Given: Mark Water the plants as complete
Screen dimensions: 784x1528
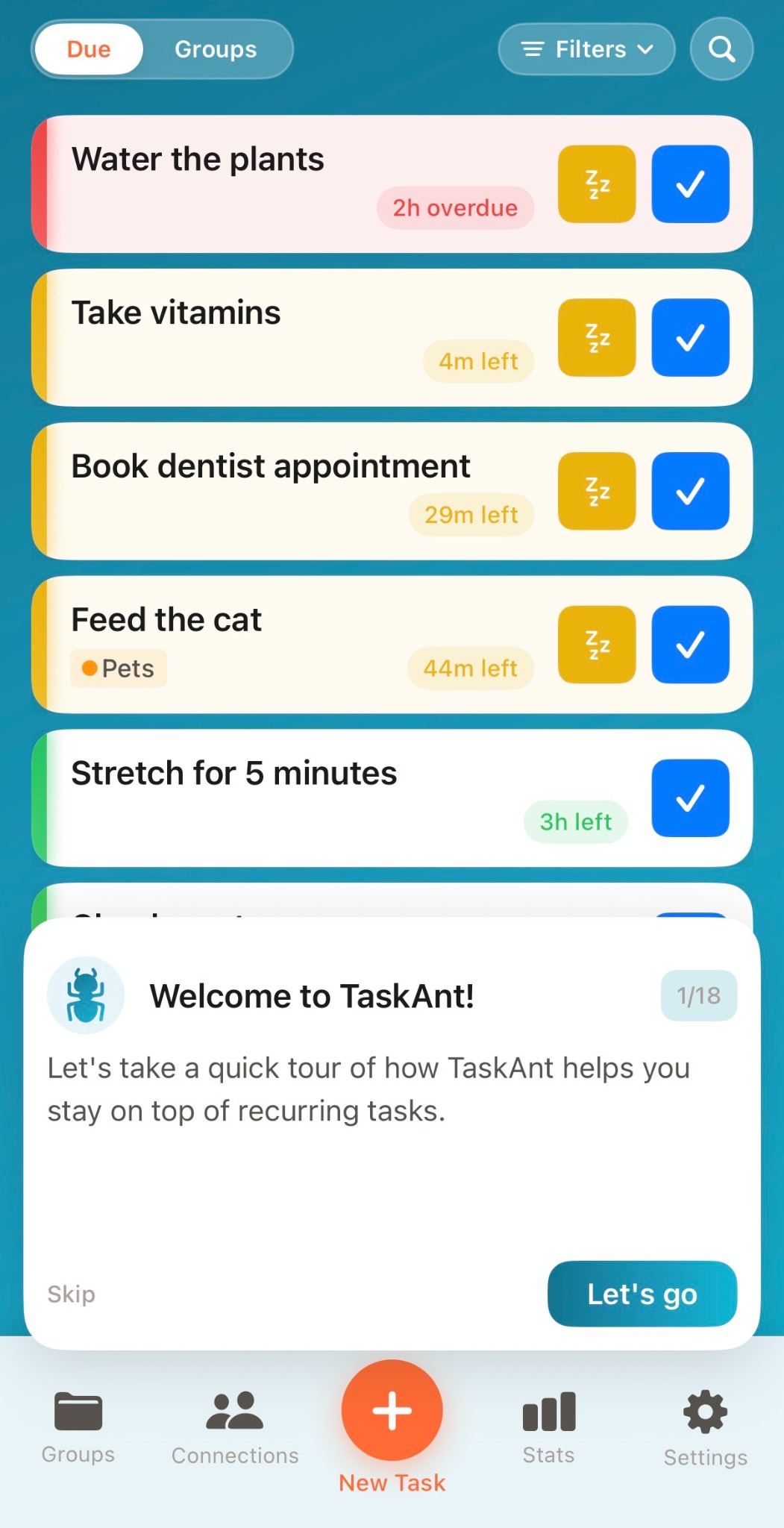Looking at the screenshot, I should click(x=689, y=184).
